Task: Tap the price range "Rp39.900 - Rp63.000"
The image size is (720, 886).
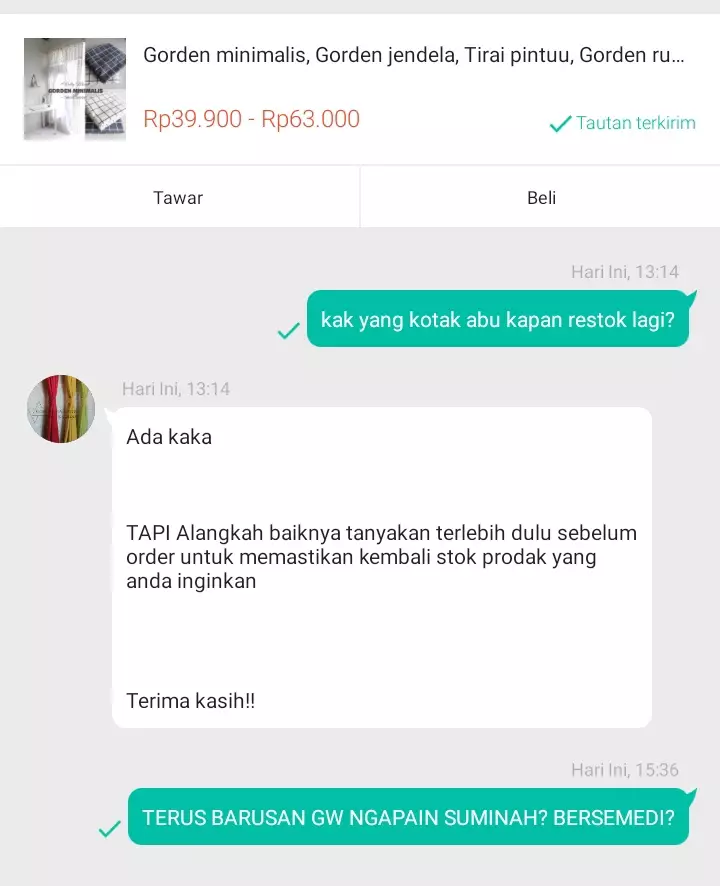Action: tap(251, 118)
